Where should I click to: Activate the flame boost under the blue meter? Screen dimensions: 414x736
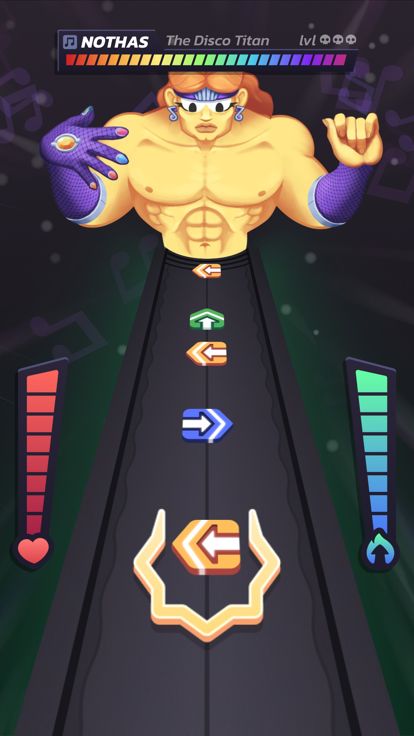pyautogui.click(x=378, y=552)
